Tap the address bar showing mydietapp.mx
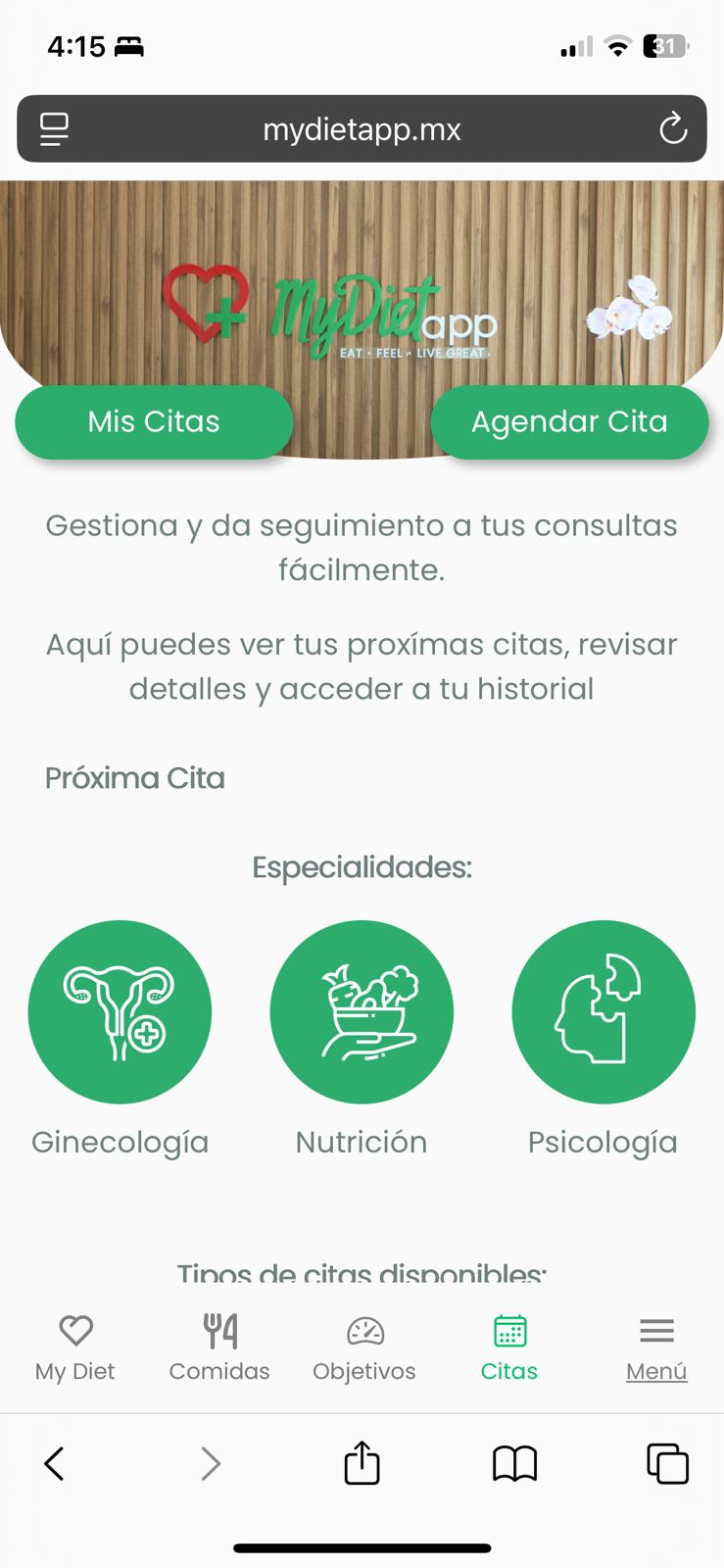The height and width of the screenshot is (1568, 724). tap(362, 128)
